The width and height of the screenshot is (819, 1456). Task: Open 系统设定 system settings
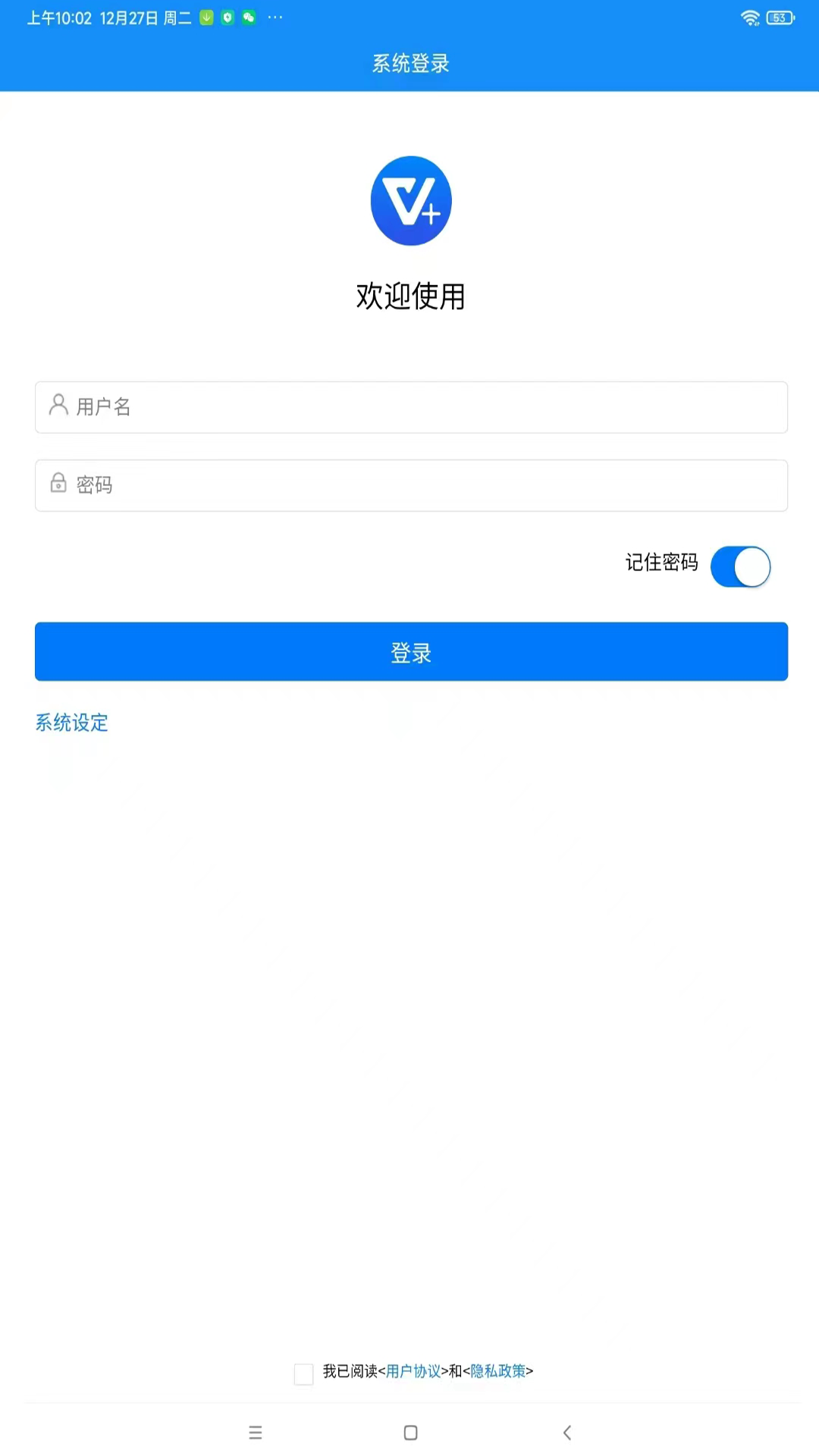click(x=72, y=723)
